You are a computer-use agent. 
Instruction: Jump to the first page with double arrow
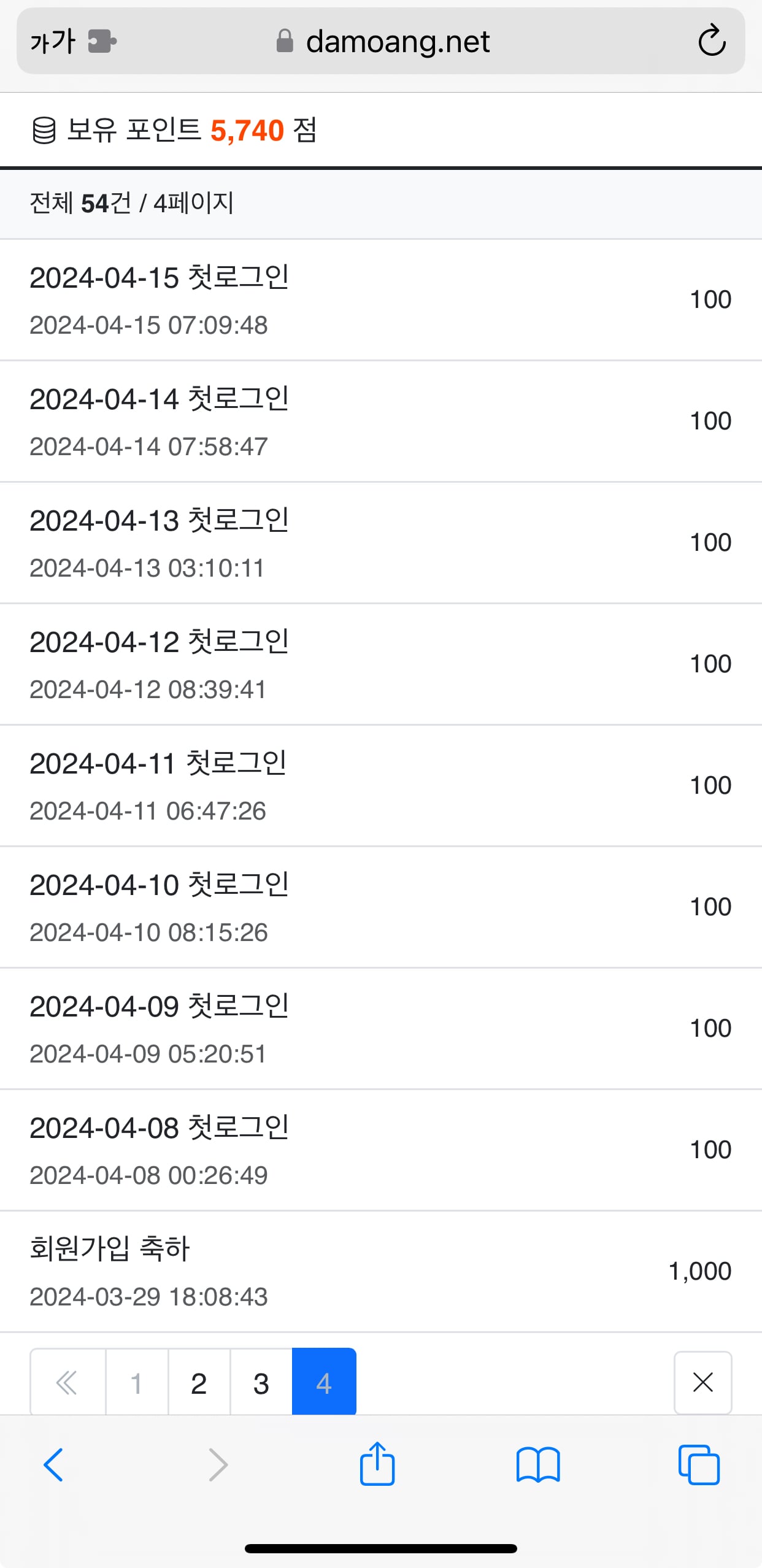click(x=67, y=1382)
